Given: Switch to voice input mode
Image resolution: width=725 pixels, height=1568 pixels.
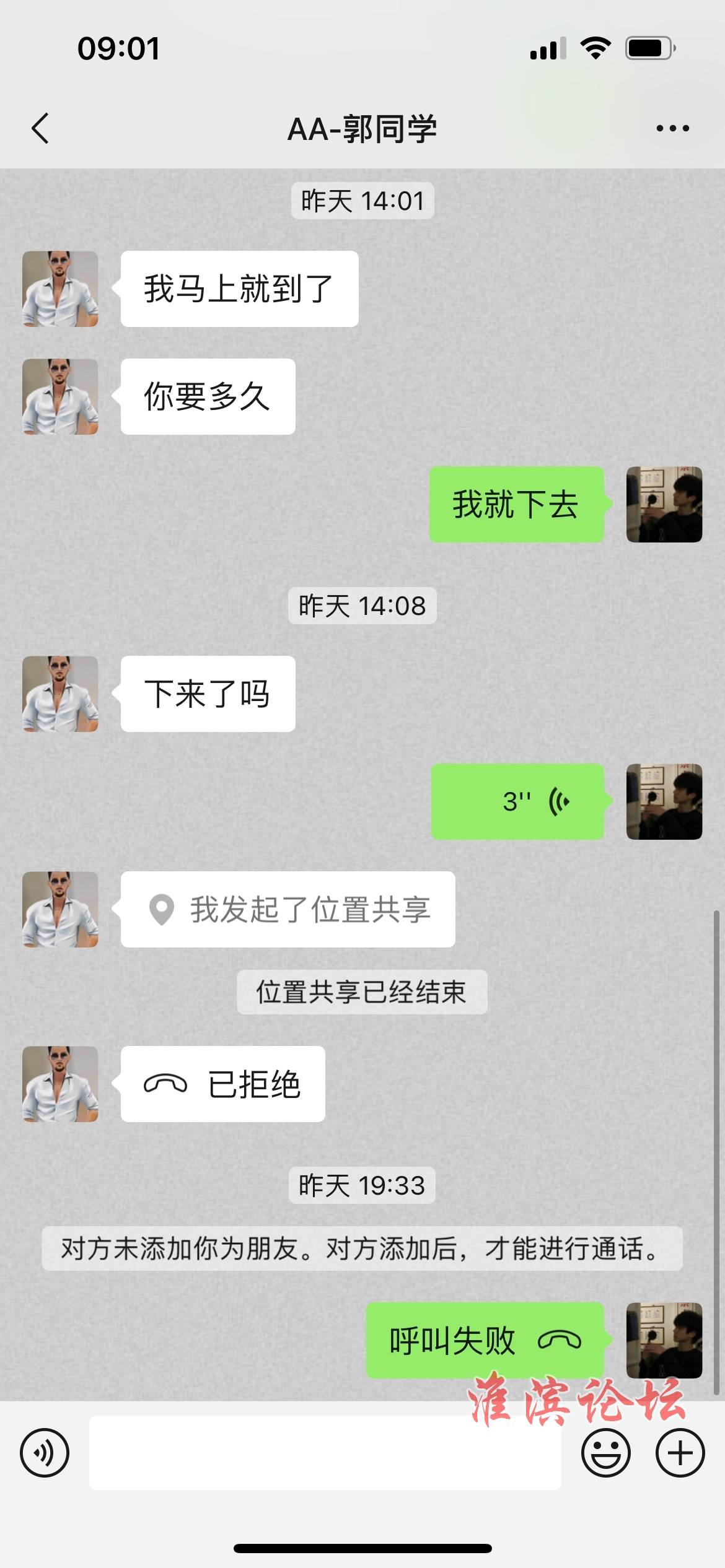Looking at the screenshot, I should coord(45,1453).
